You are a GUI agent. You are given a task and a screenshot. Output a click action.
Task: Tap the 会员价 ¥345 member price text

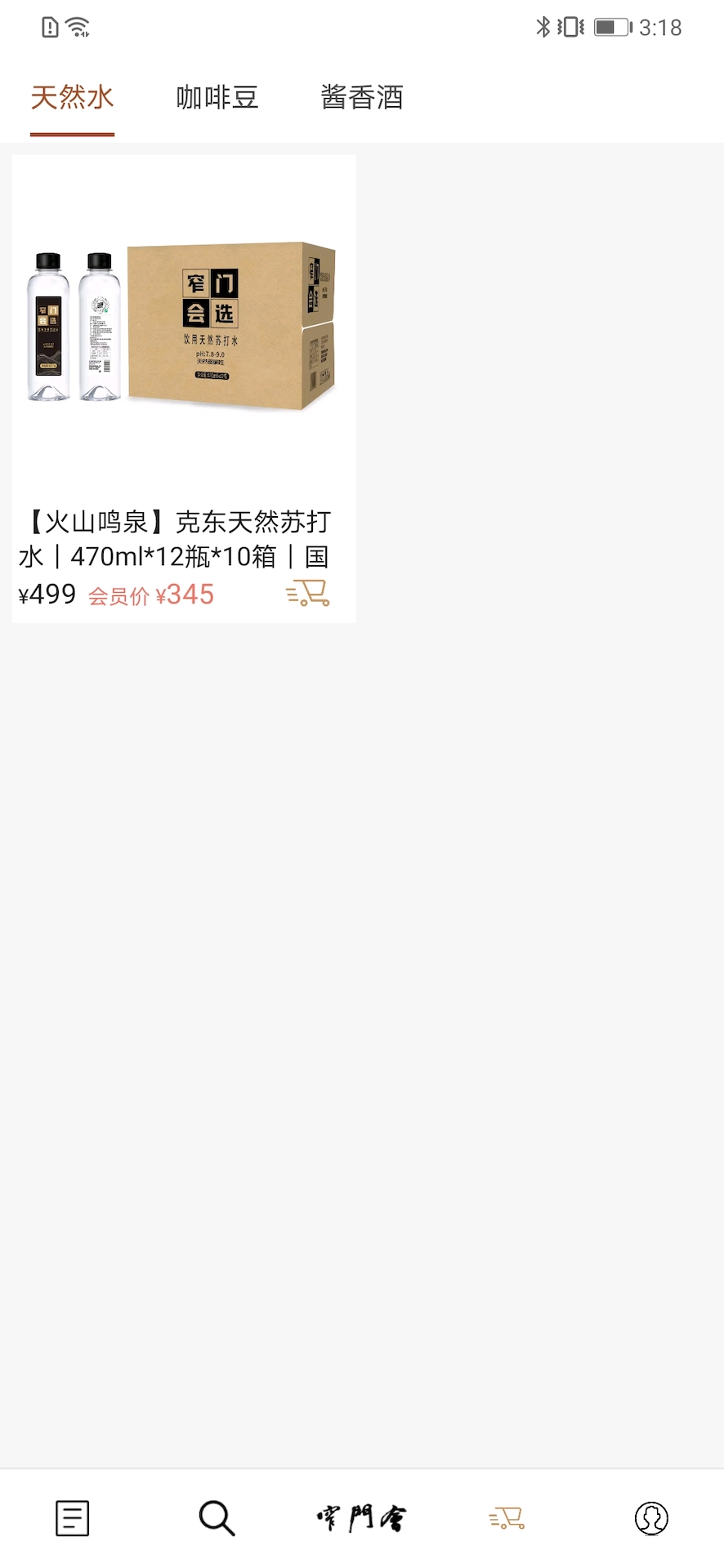(149, 595)
